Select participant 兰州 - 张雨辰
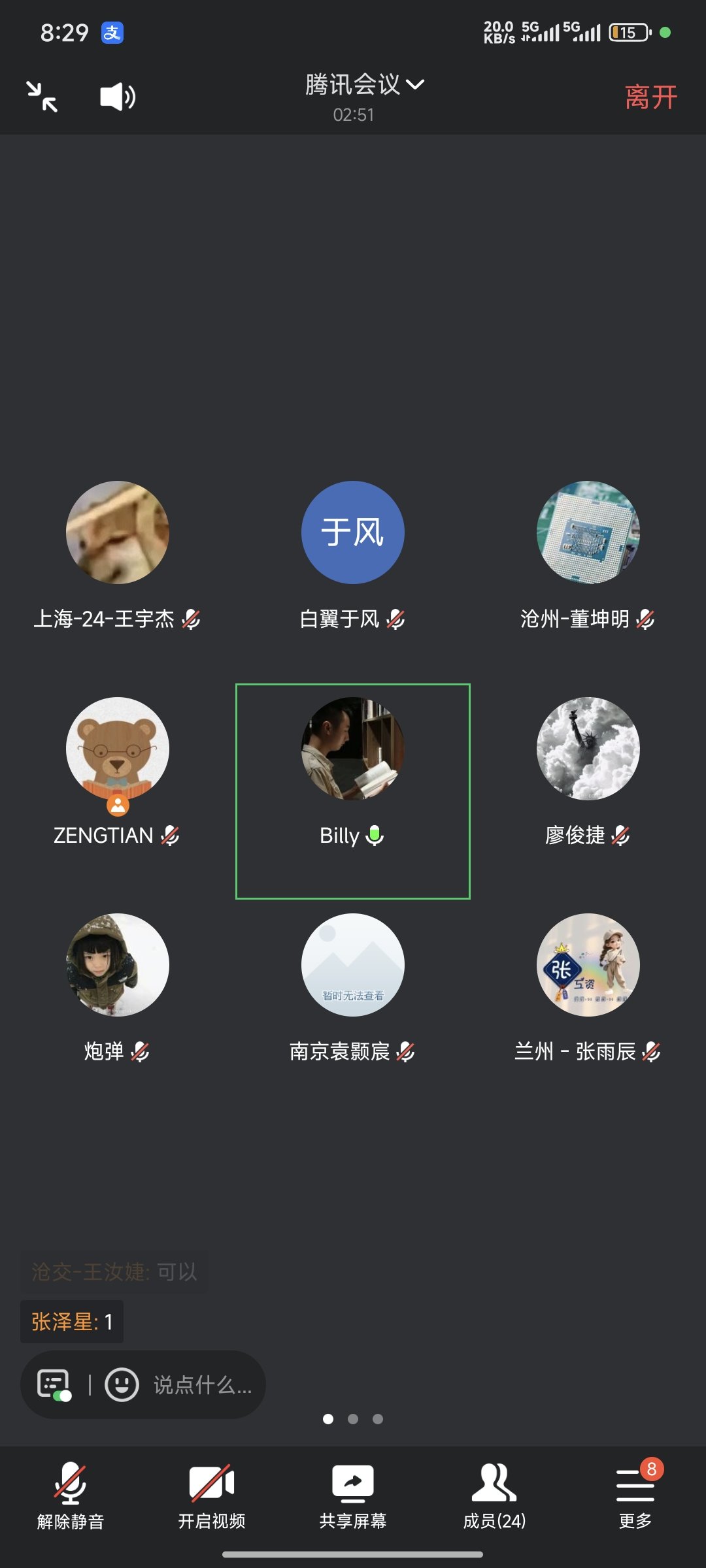The width and height of the screenshot is (706, 1568). click(588, 965)
